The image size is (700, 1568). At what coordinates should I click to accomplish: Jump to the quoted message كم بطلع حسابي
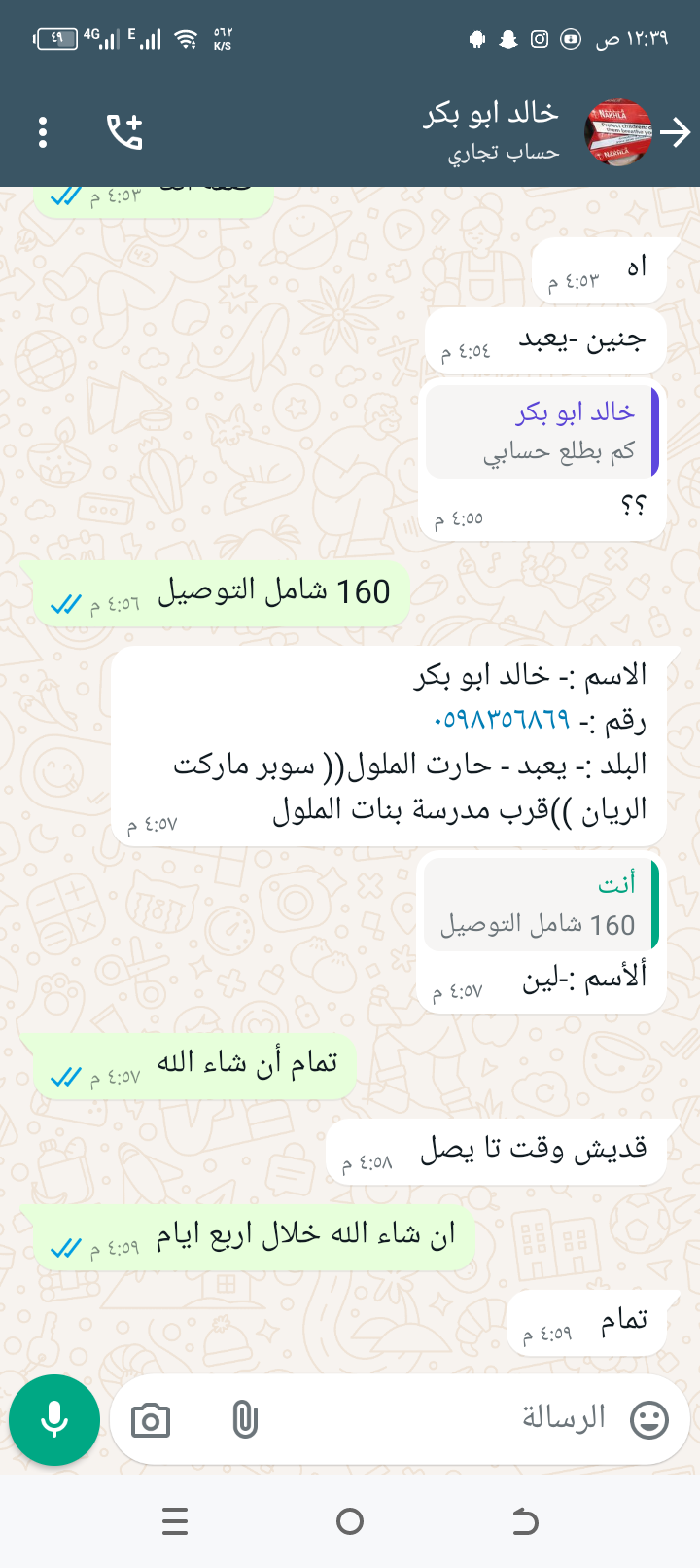pos(542,432)
